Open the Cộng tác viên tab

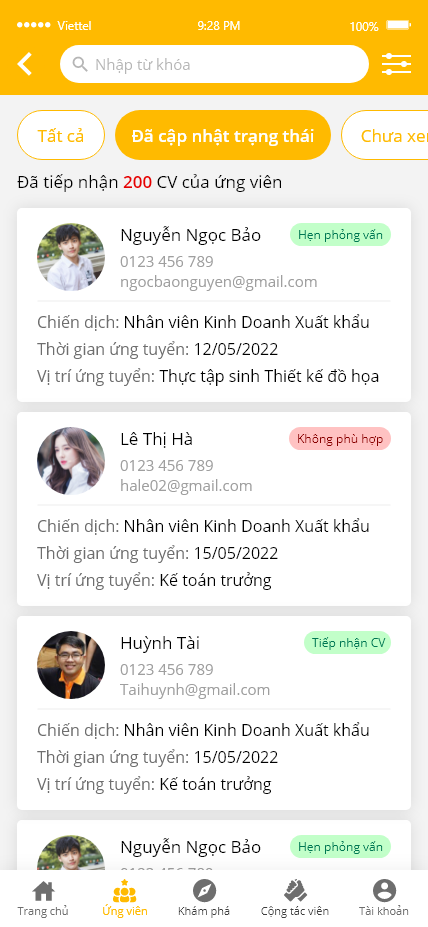click(x=294, y=898)
